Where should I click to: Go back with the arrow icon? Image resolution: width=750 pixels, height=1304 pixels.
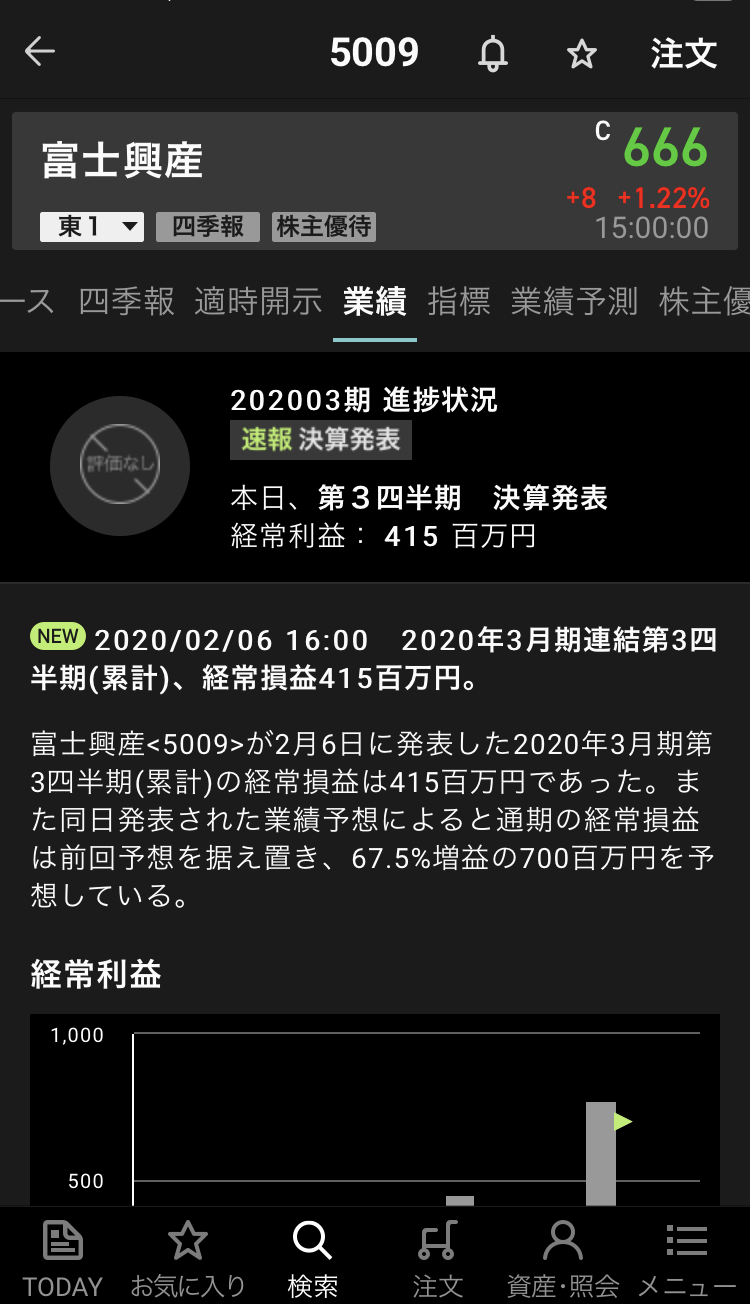(x=40, y=52)
